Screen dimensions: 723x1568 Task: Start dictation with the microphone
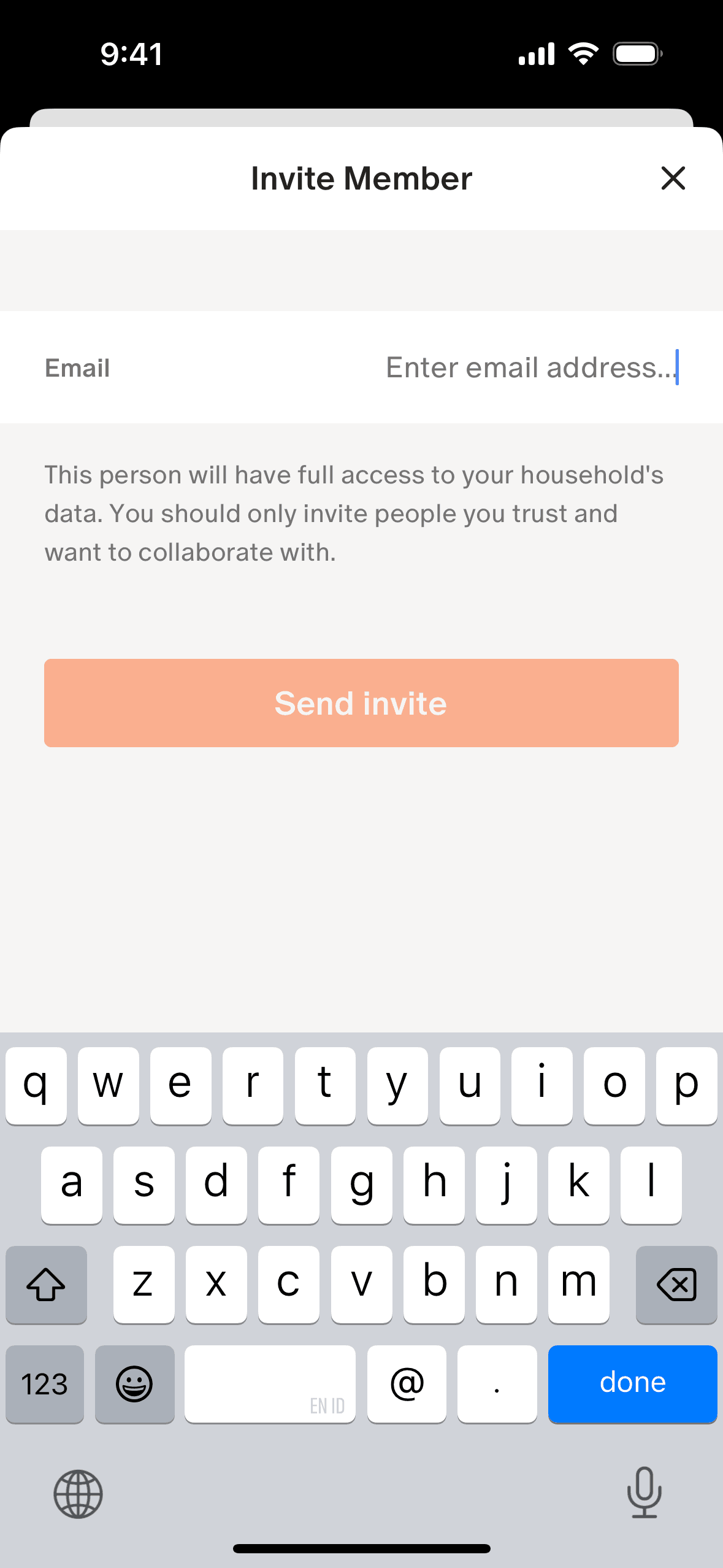(x=644, y=1493)
